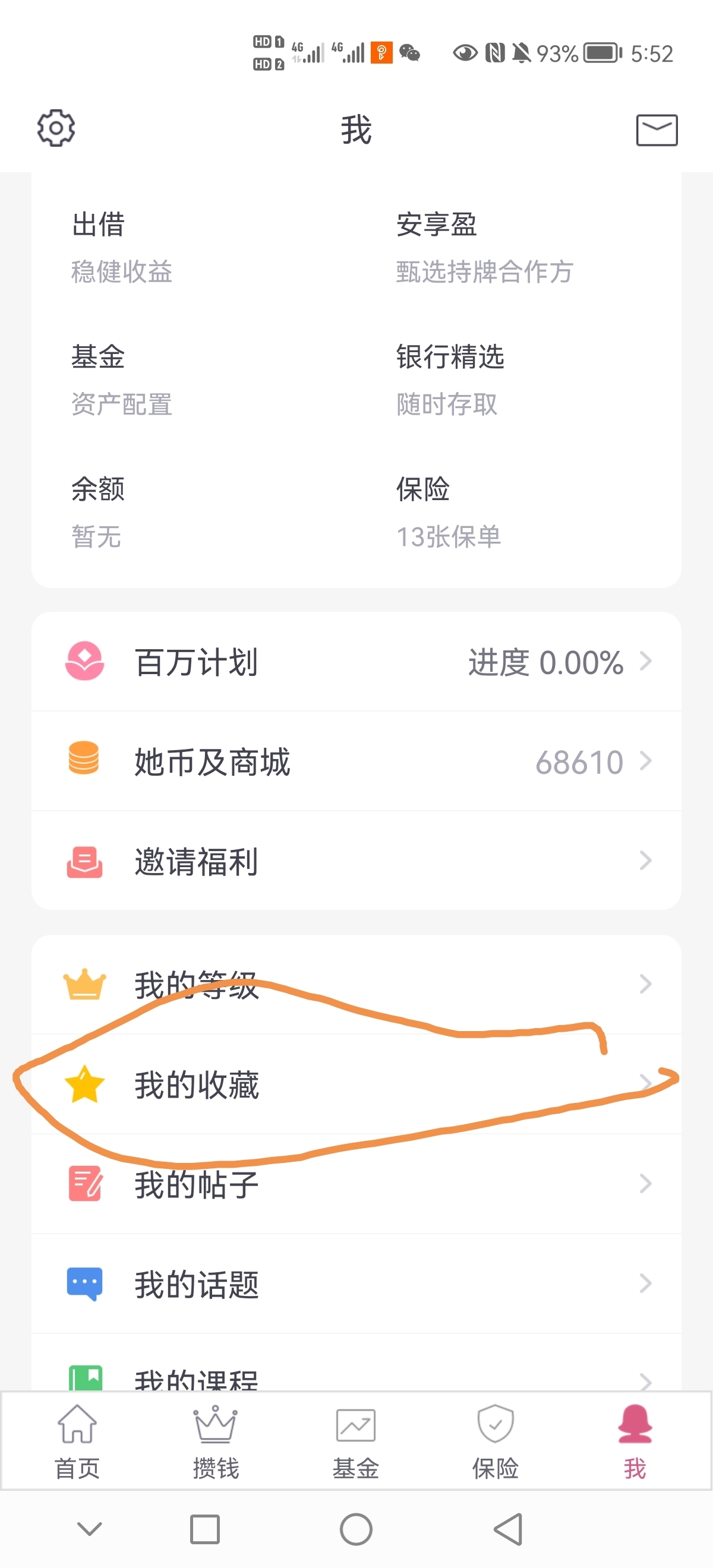This screenshot has height=1568, width=713.
Task: Open 保险 13张保单 entry
Action: 449,513
